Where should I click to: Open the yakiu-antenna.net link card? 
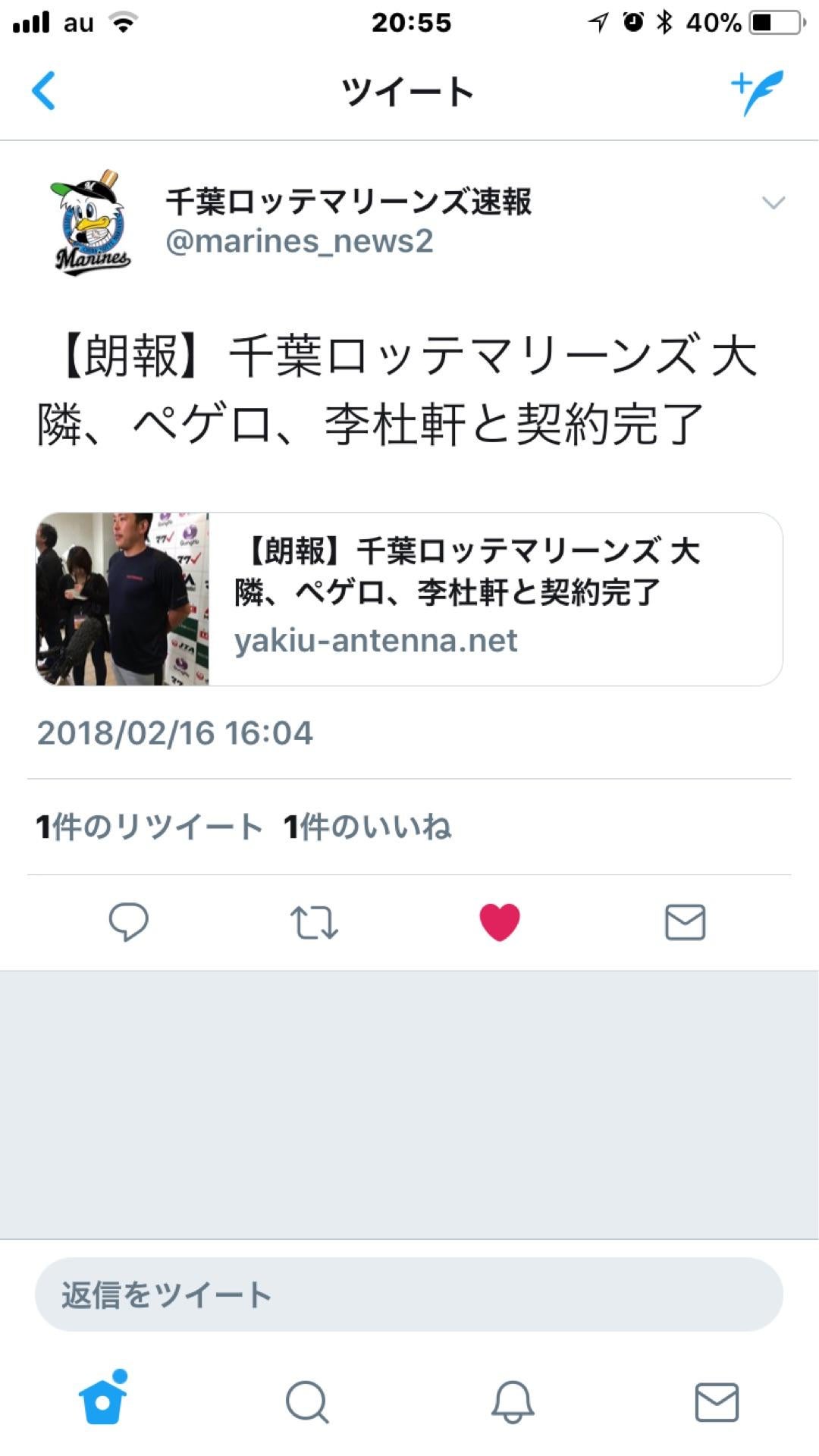coord(409,598)
